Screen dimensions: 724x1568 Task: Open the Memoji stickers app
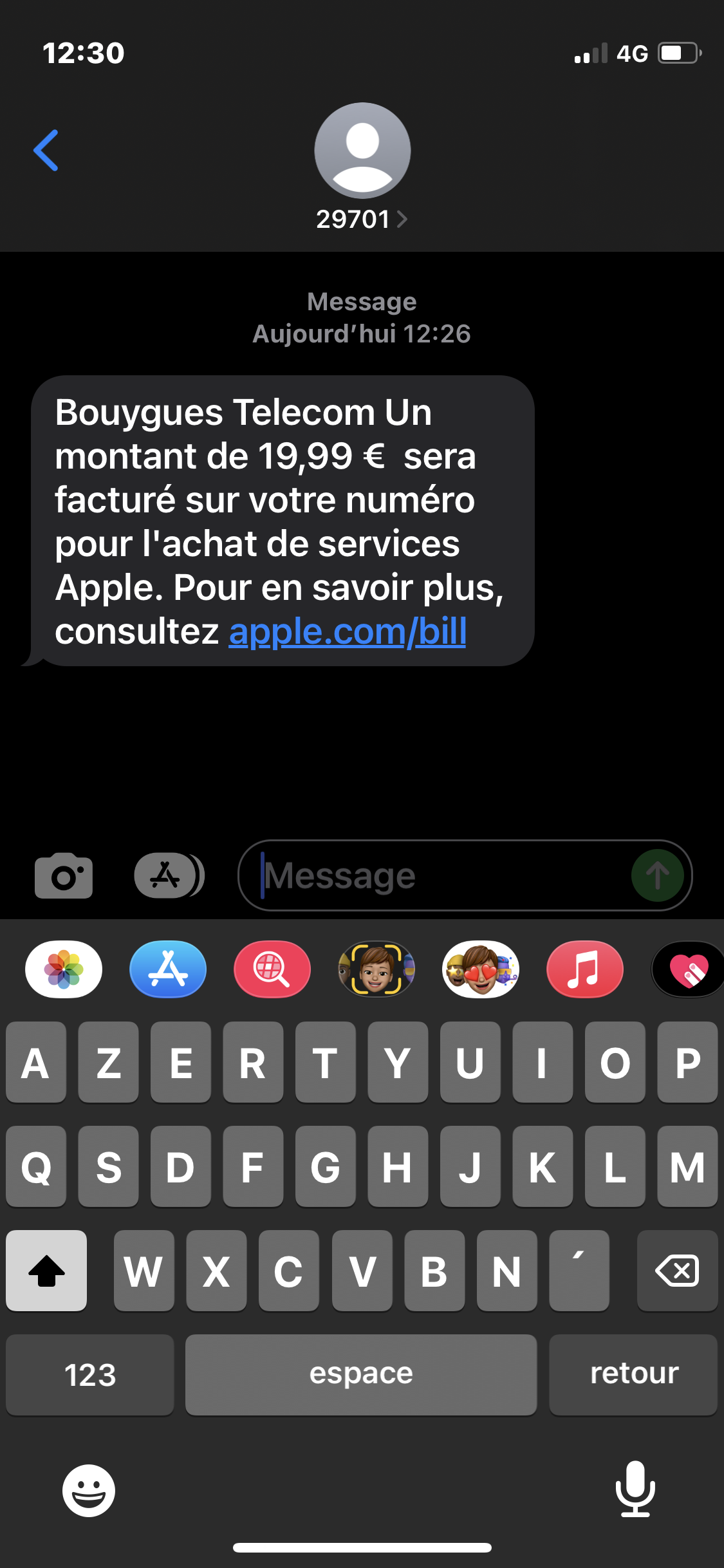(x=481, y=969)
